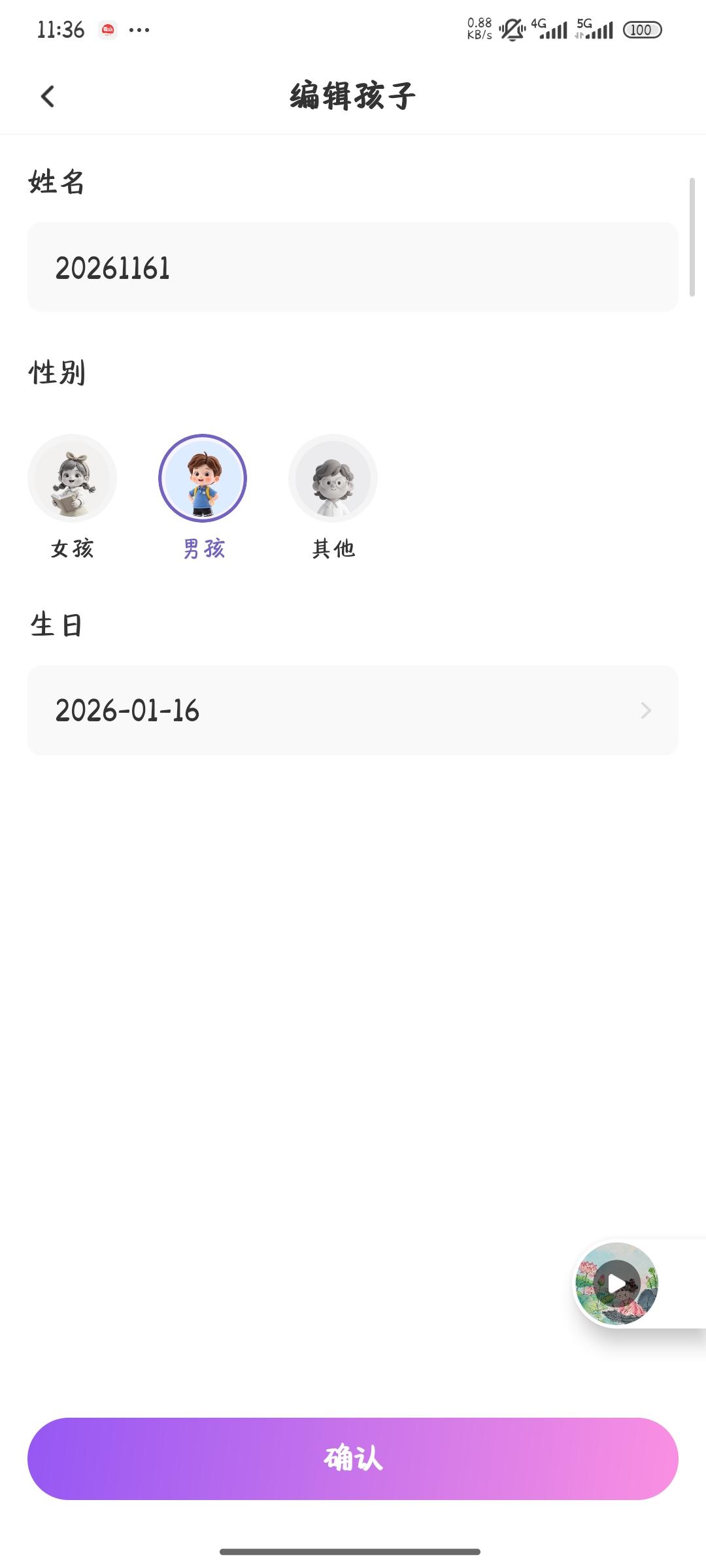
Task: Open the 生日 date picker
Action: [352, 711]
